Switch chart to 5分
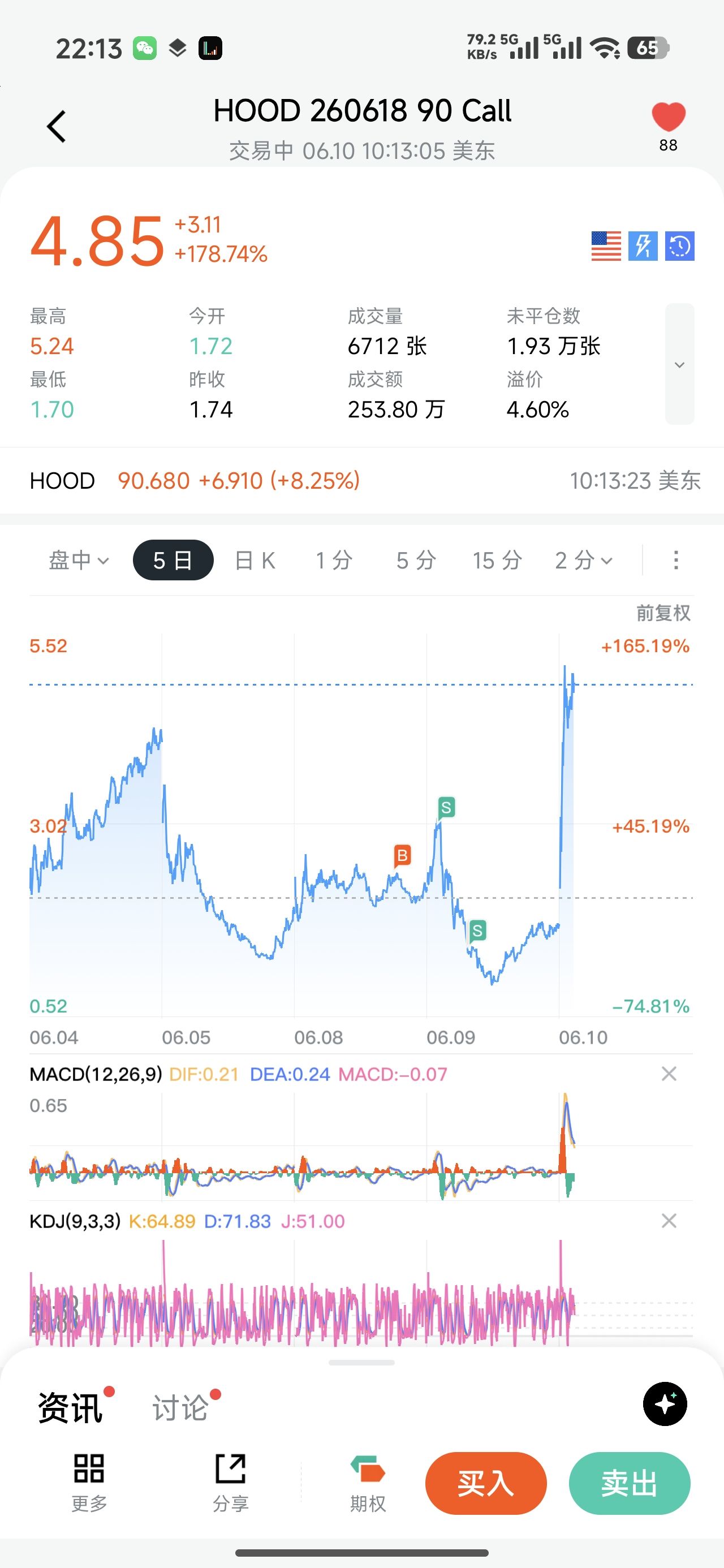The height and width of the screenshot is (1568, 724). coord(416,560)
